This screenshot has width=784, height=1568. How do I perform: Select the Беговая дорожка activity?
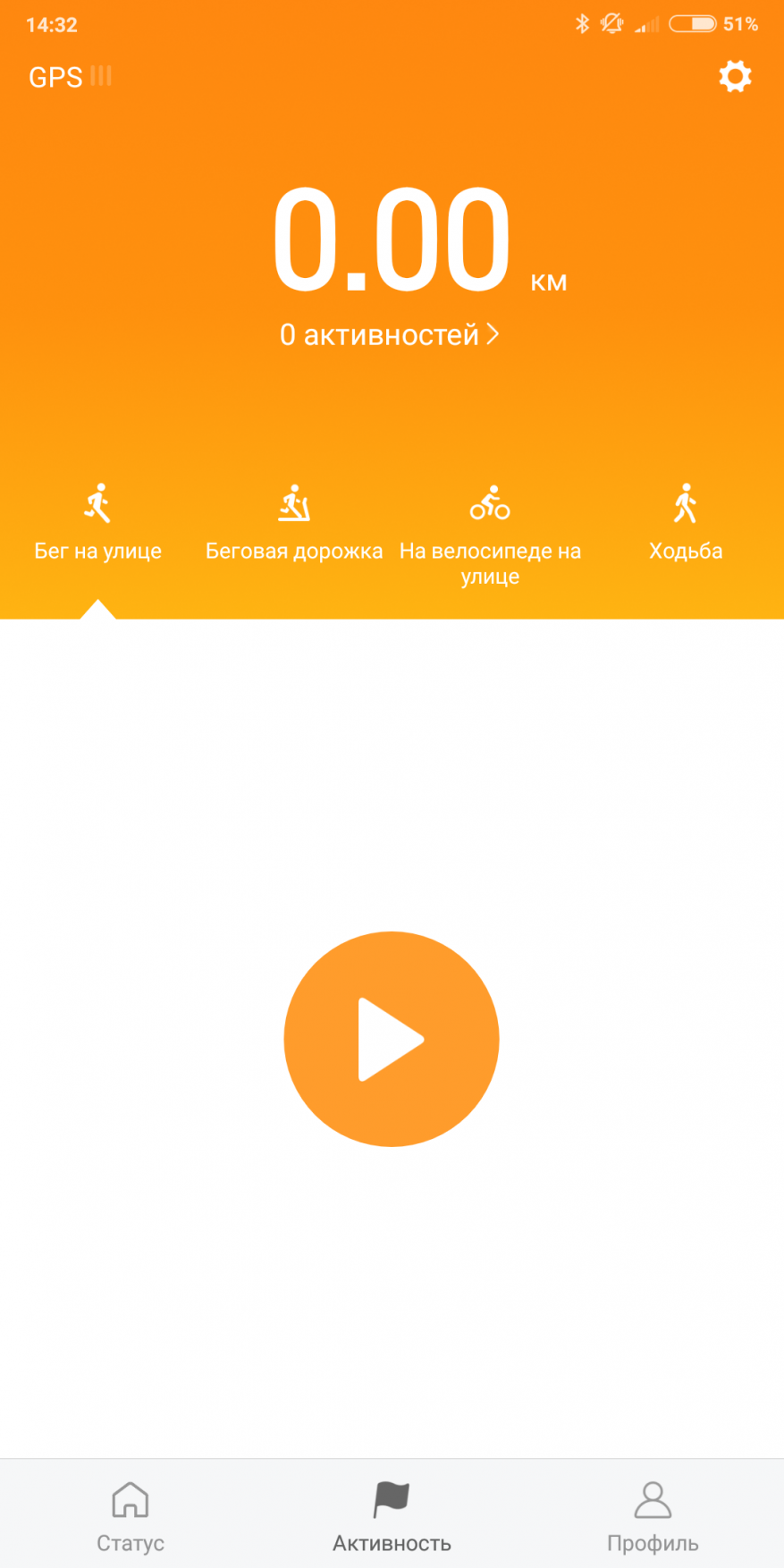coord(293,524)
